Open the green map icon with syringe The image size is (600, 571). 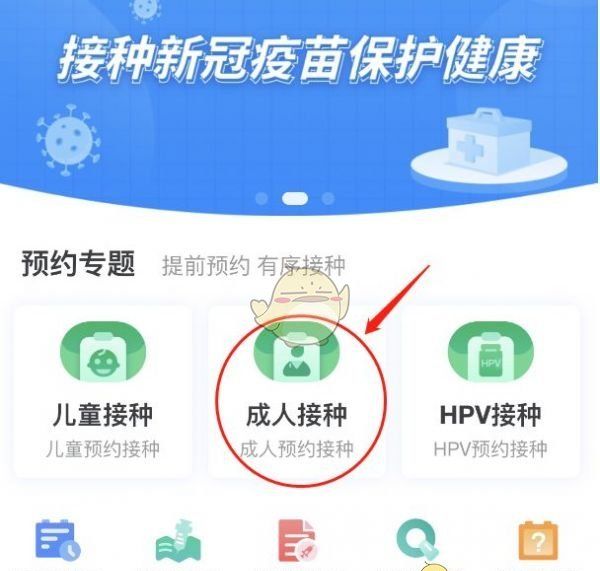178,542
